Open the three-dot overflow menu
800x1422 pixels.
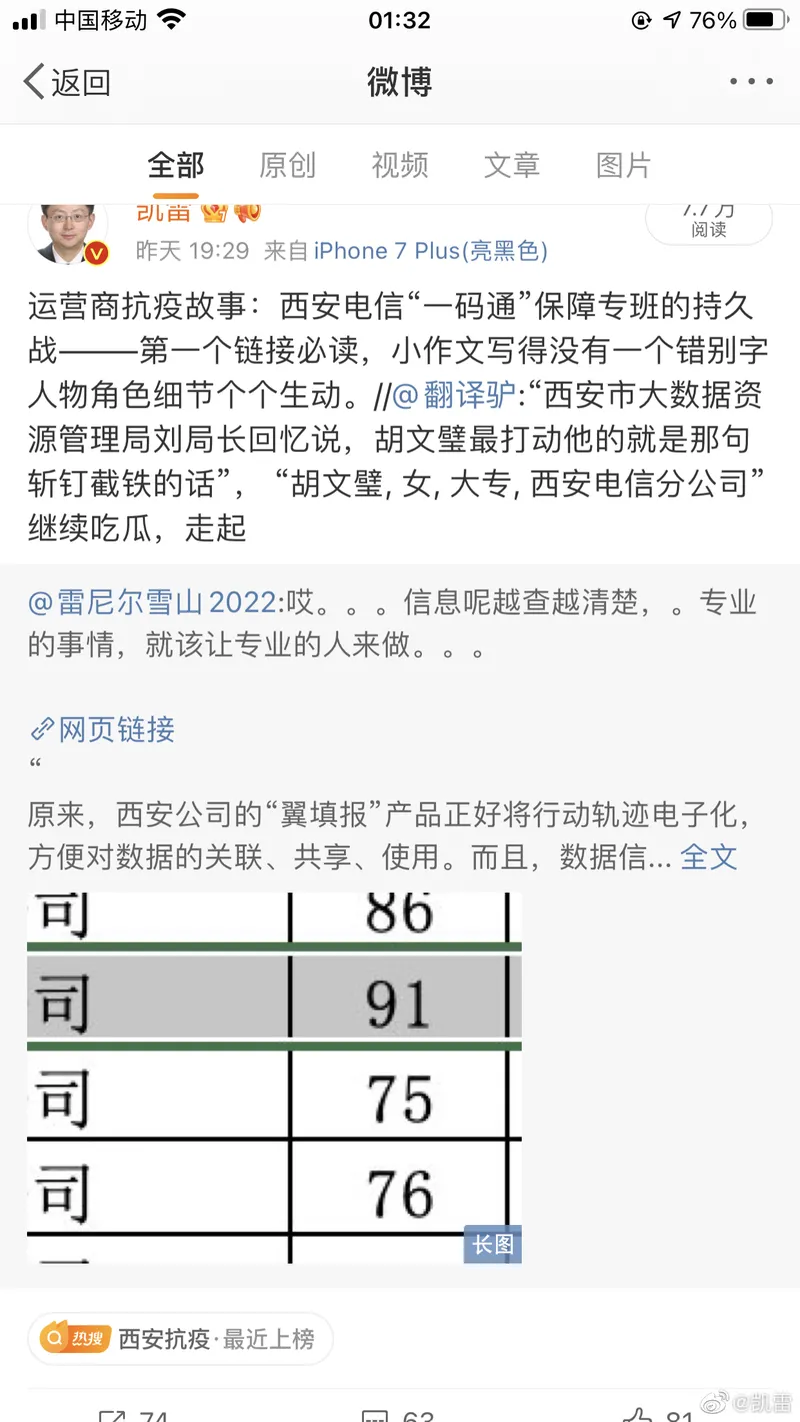[751, 82]
